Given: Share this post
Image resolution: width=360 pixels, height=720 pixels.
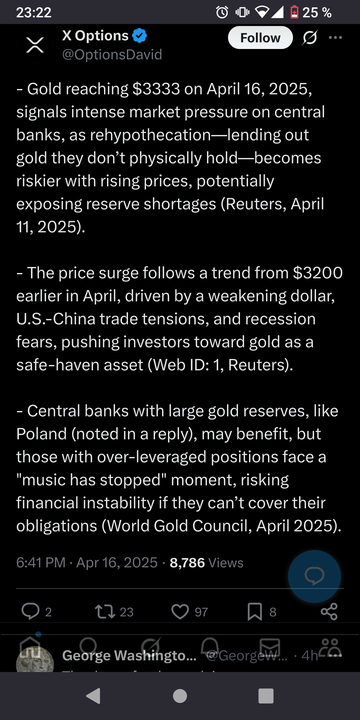Looking at the screenshot, I should click(x=329, y=611).
